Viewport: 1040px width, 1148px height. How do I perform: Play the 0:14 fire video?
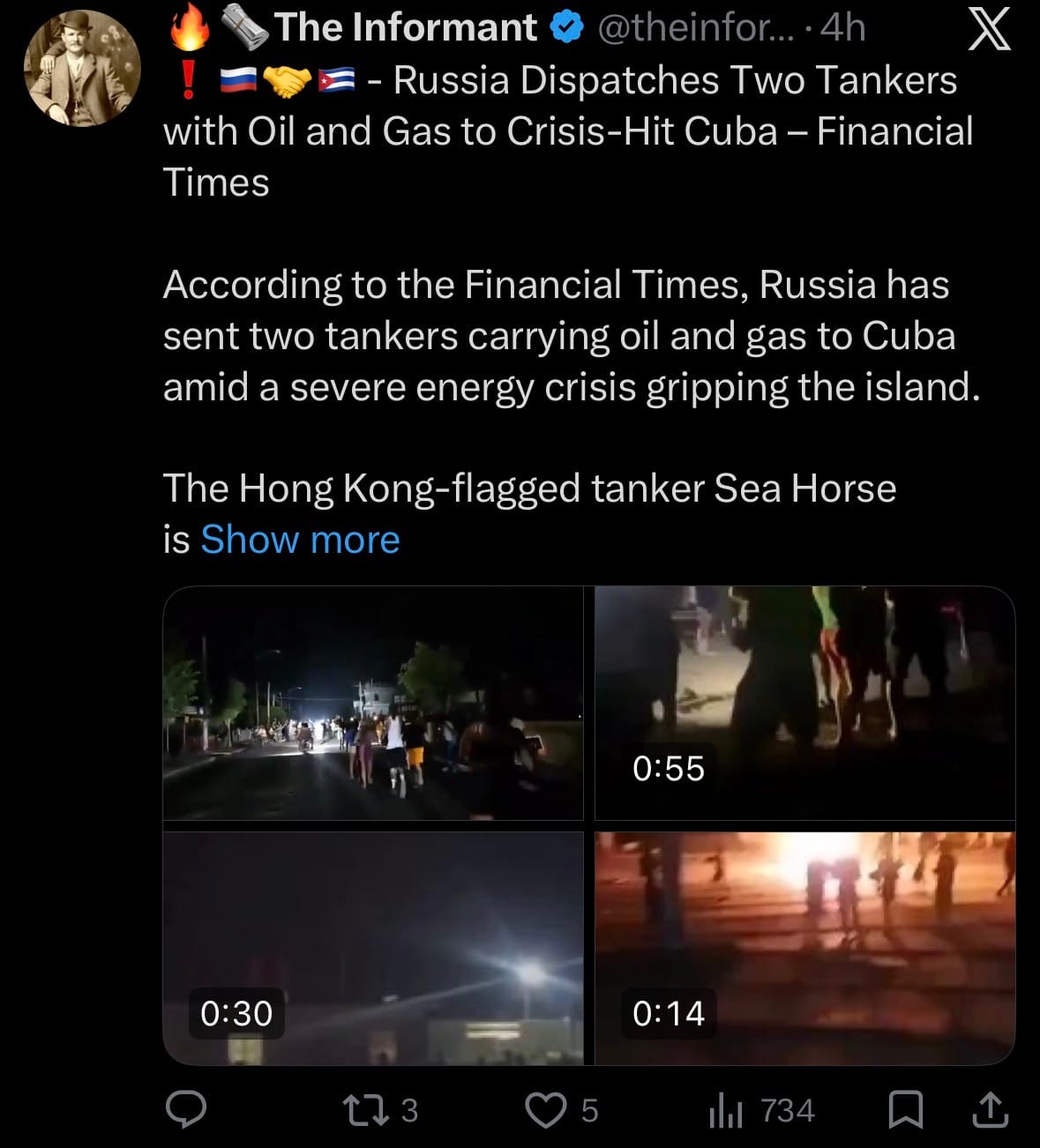pos(804,948)
